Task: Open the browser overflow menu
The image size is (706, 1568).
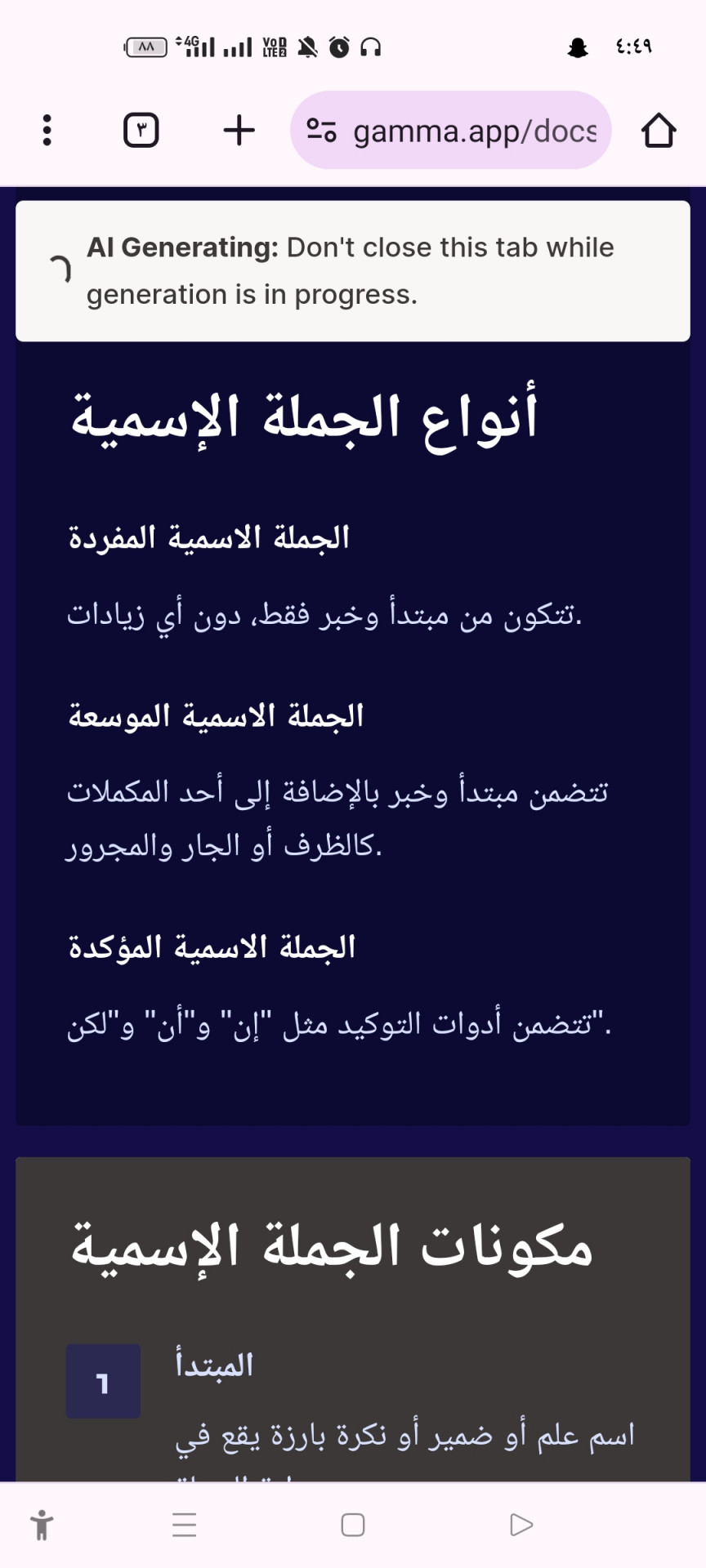Action: pyautogui.click(x=47, y=130)
